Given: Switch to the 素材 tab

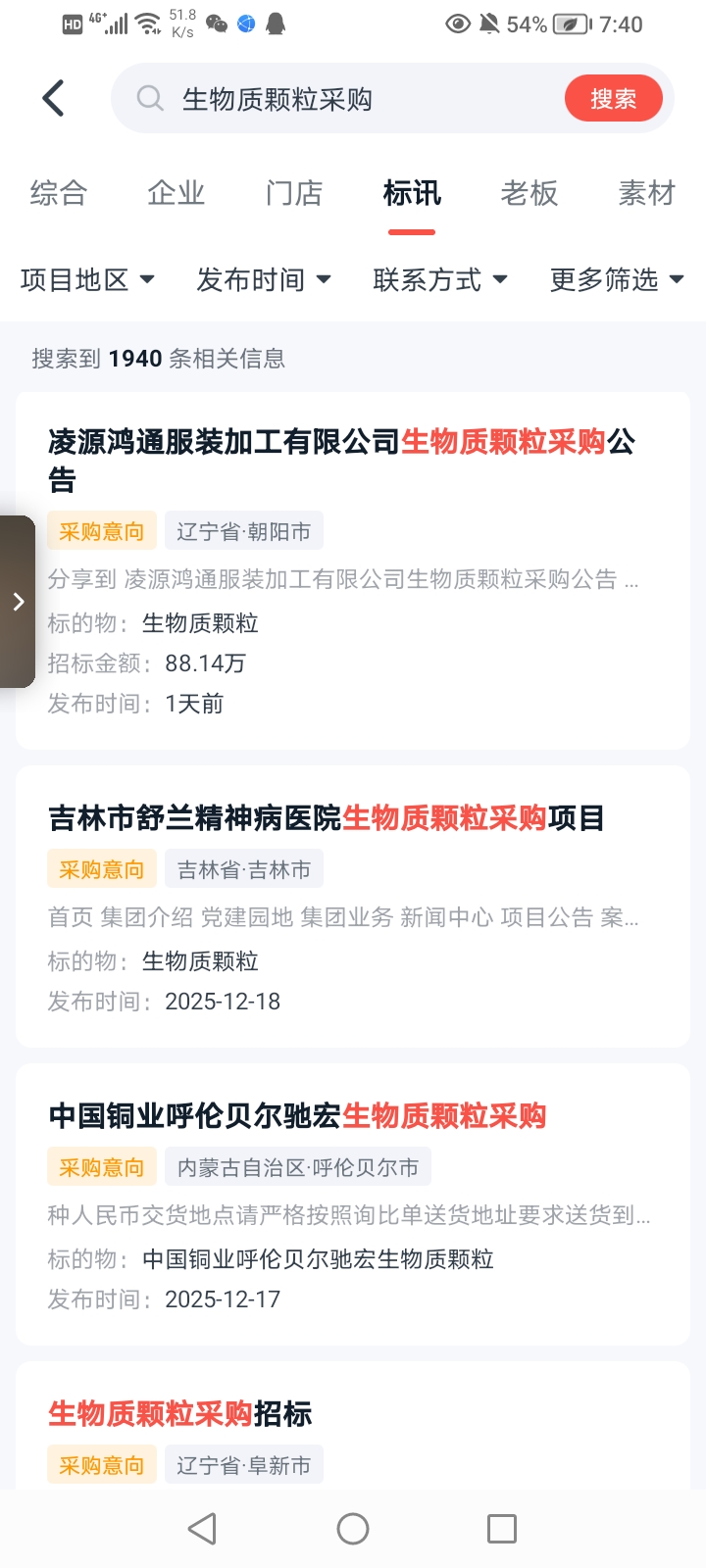Looking at the screenshot, I should [x=647, y=193].
